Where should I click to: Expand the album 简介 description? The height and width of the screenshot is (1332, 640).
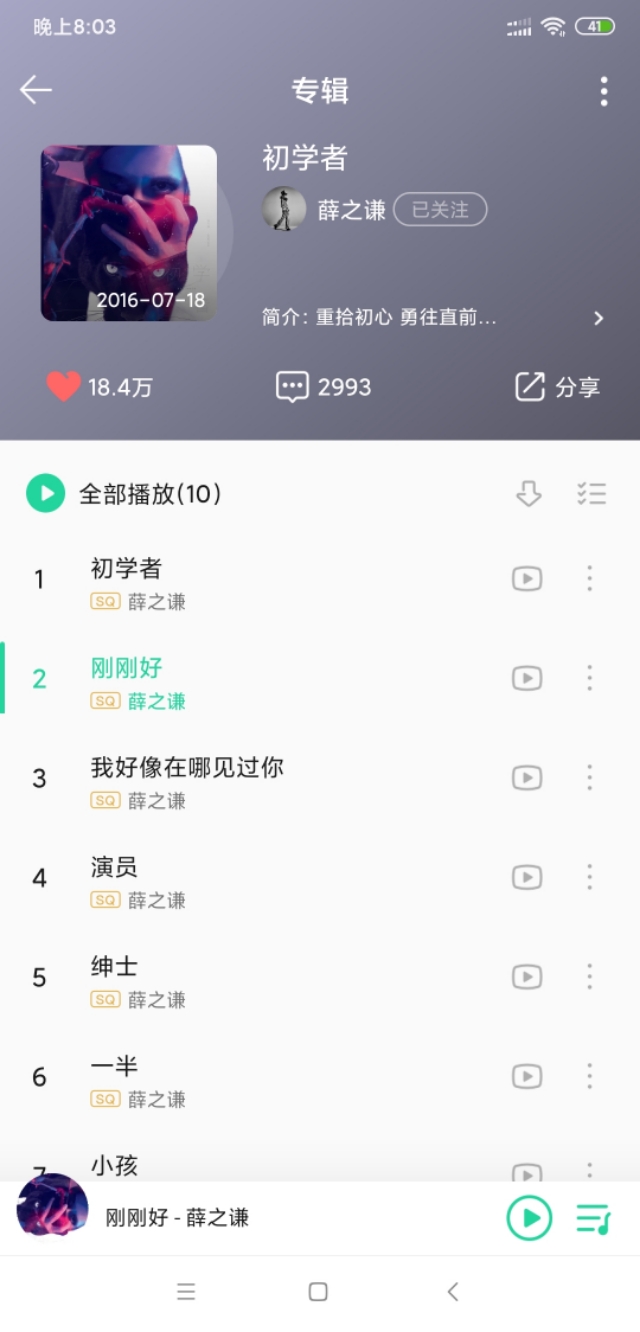598,318
